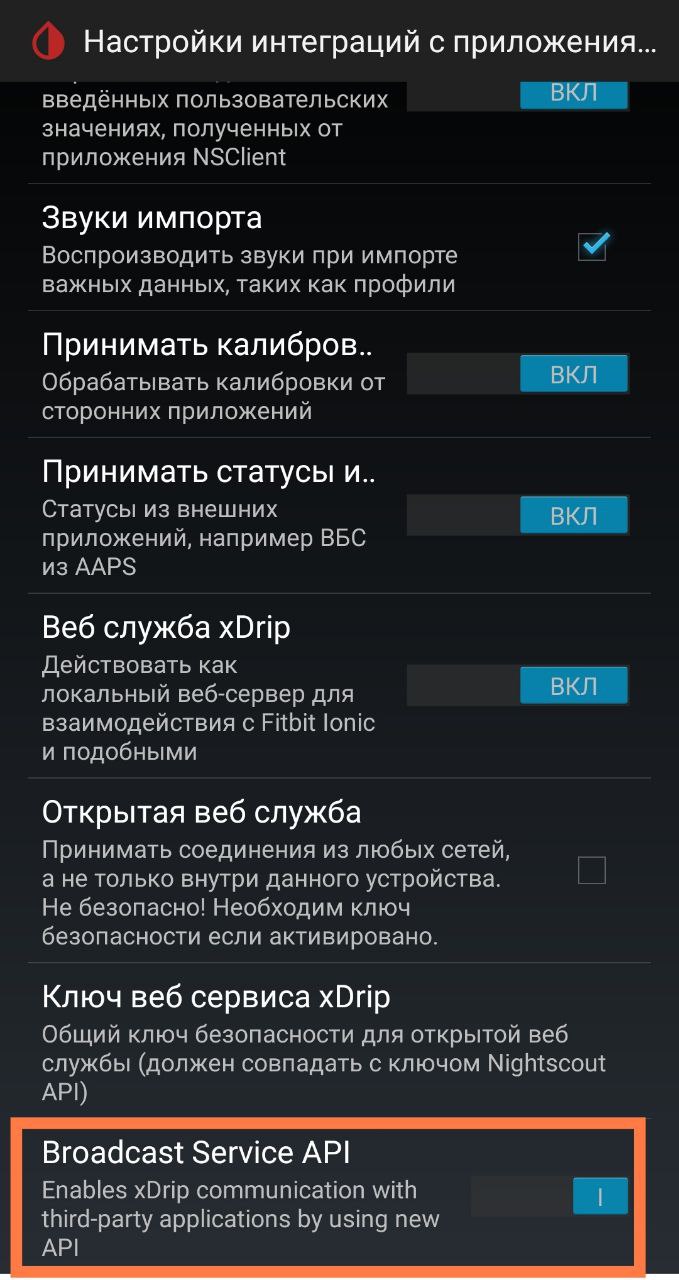The height and width of the screenshot is (1280, 679).
Task: Open Ключ веб сервиса xDrip setting
Action: click(339, 1040)
